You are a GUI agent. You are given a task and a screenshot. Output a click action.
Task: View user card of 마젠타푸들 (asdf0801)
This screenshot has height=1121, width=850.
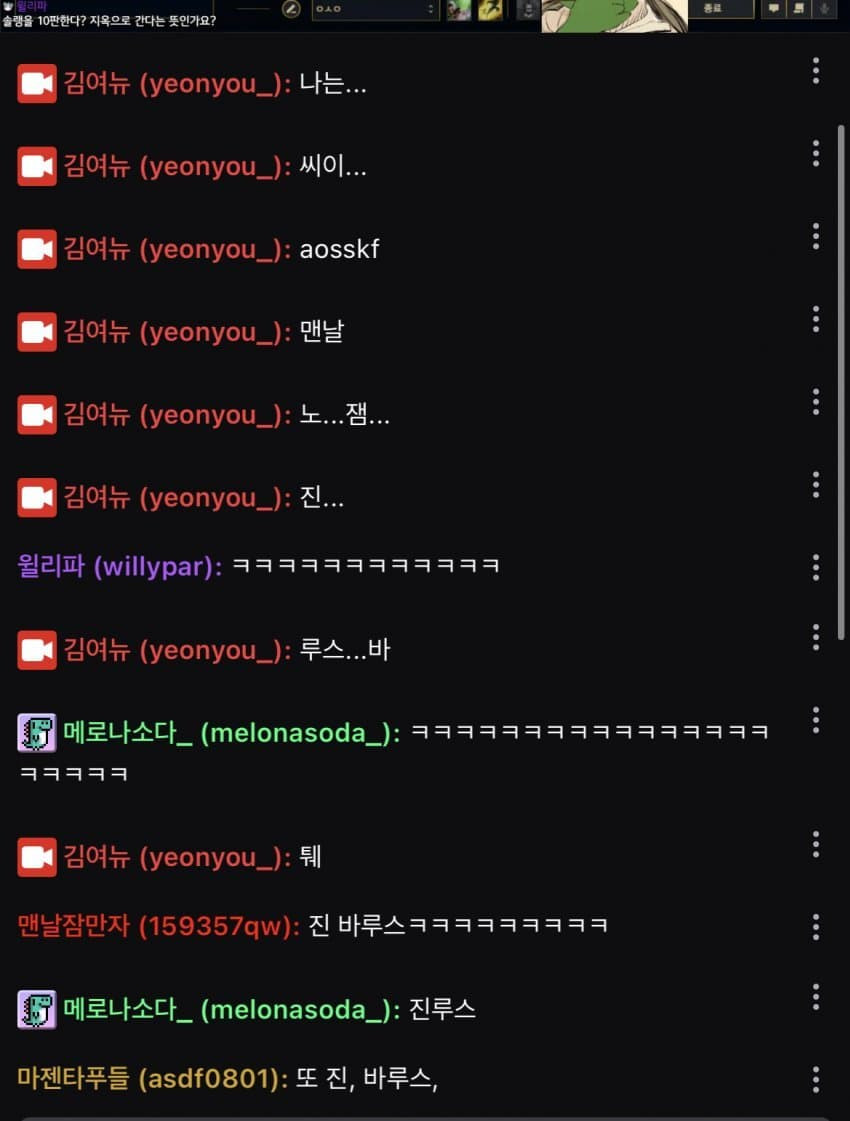[151, 1079]
